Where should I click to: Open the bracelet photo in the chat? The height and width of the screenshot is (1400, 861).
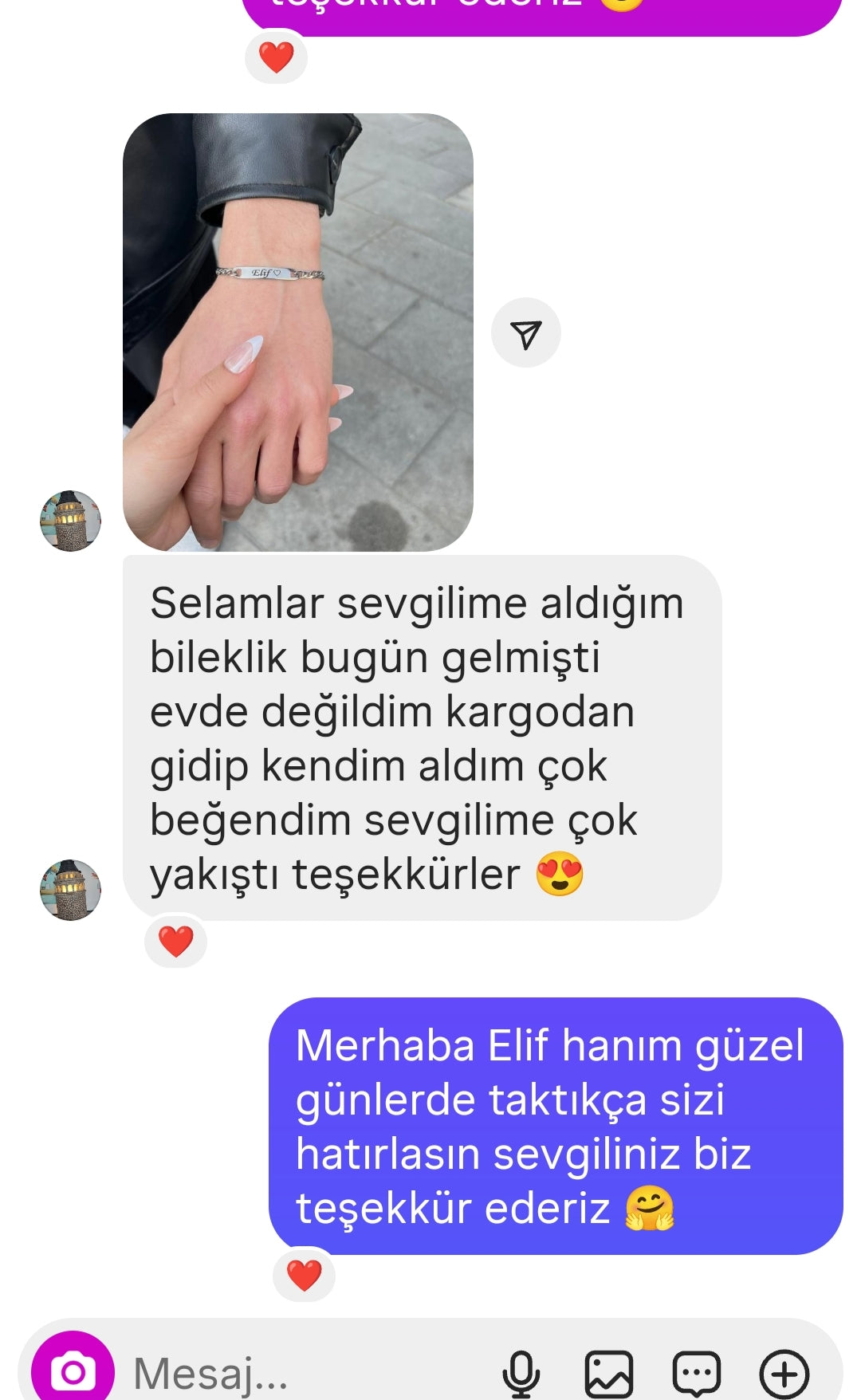tap(297, 332)
